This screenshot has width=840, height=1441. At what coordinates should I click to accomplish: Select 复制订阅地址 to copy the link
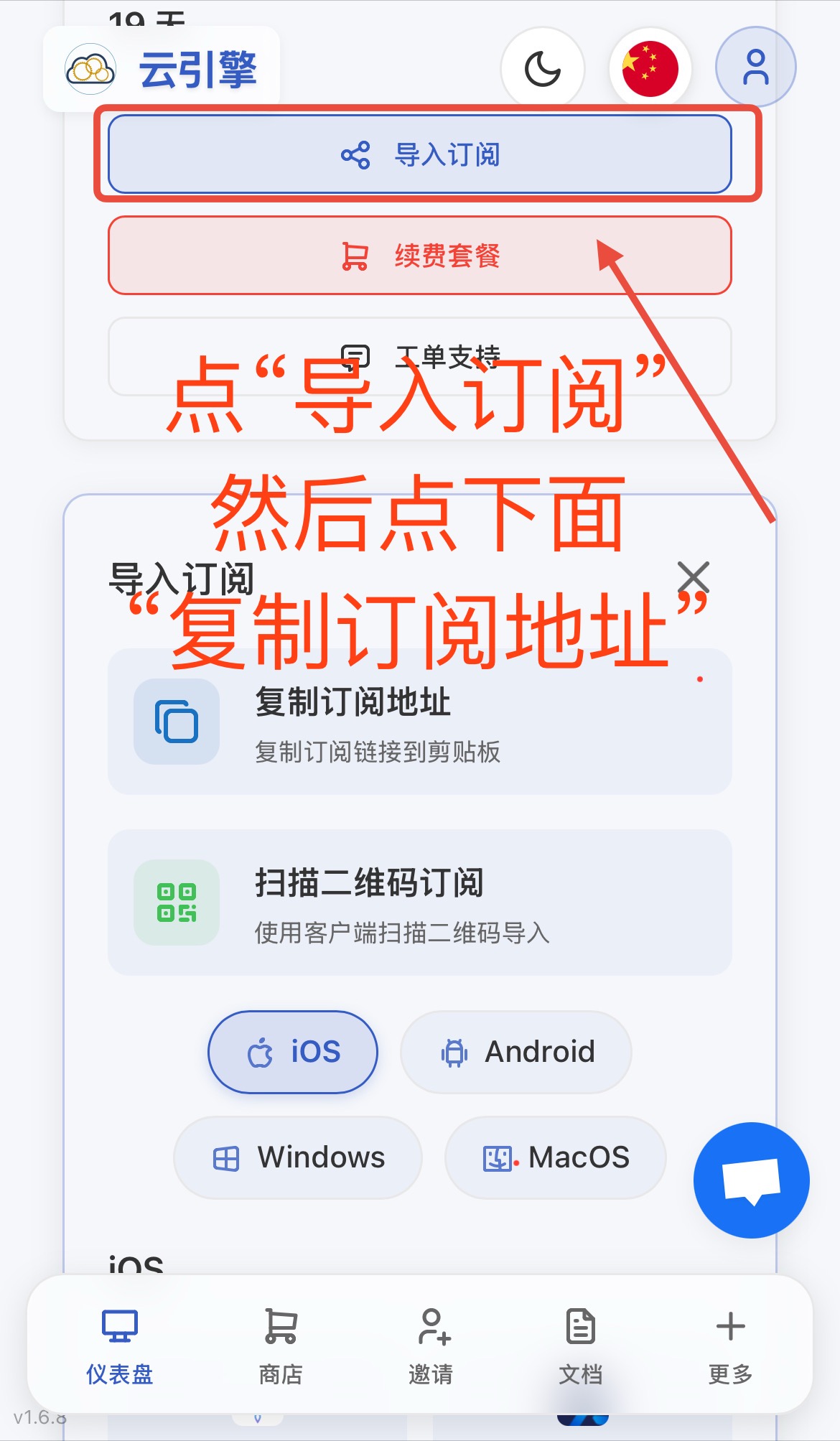click(x=420, y=722)
